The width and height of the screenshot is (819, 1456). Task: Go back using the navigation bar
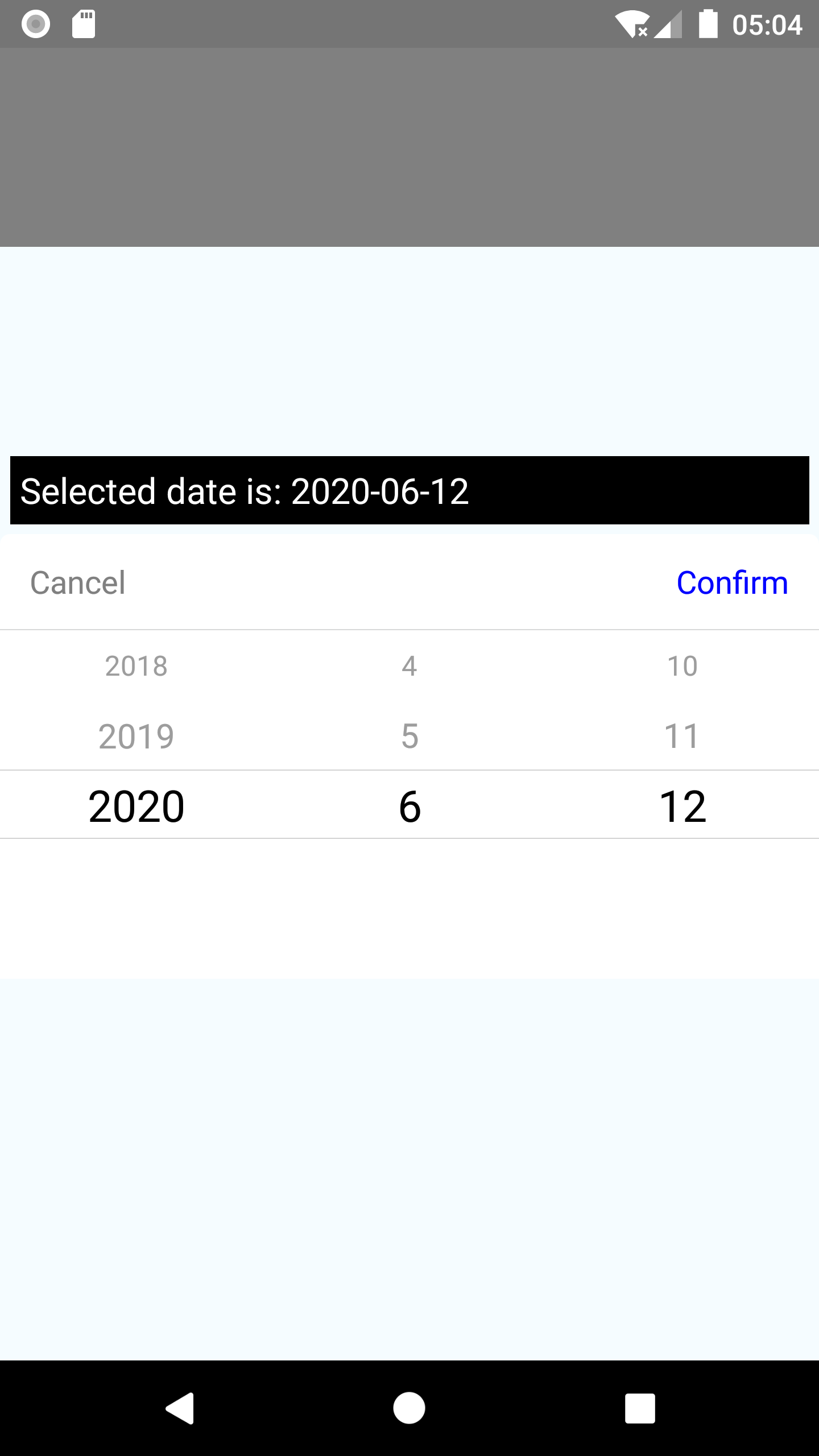pos(180,1408)
